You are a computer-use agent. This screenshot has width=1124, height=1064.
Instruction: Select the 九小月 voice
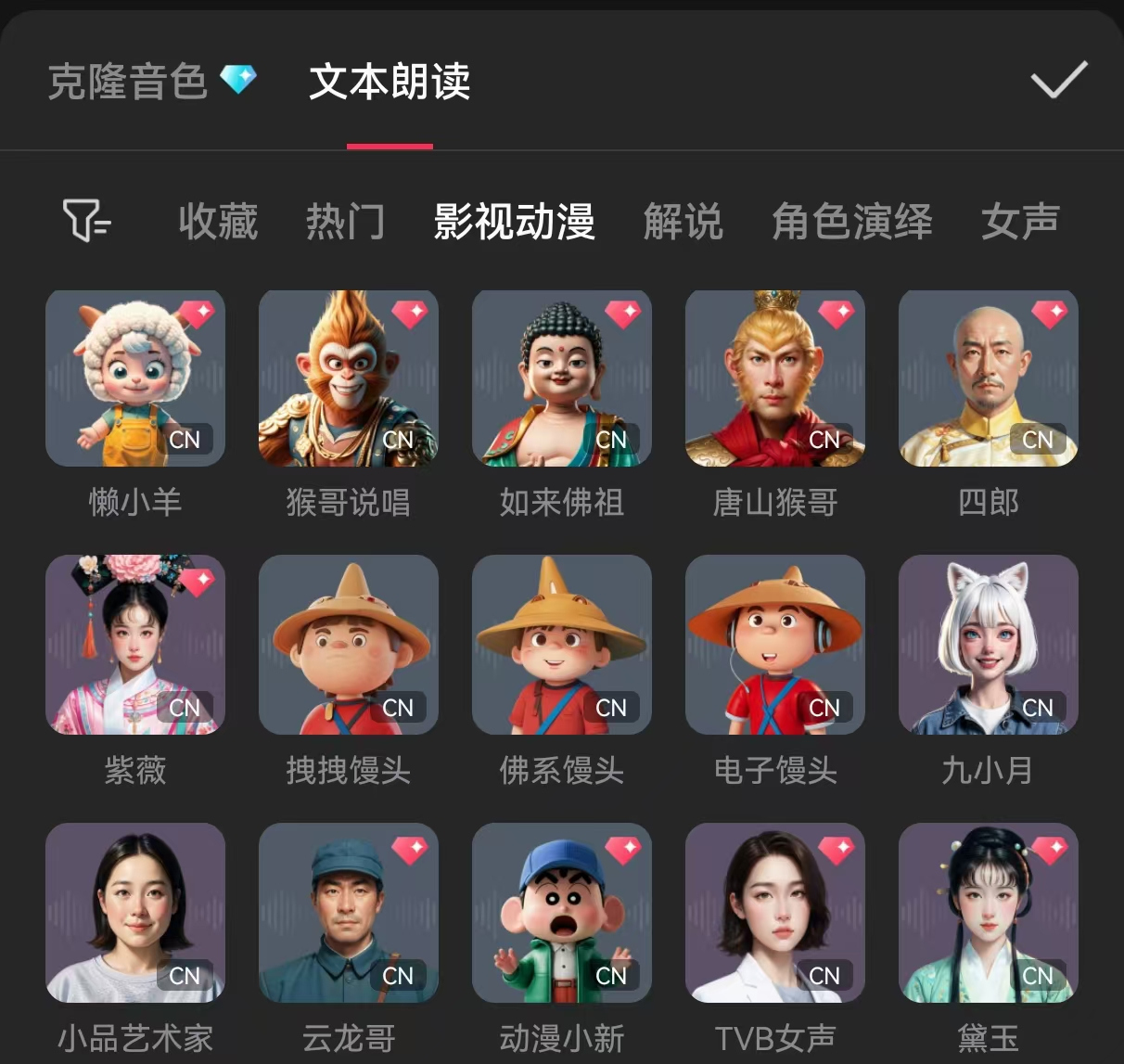[989, 645]
